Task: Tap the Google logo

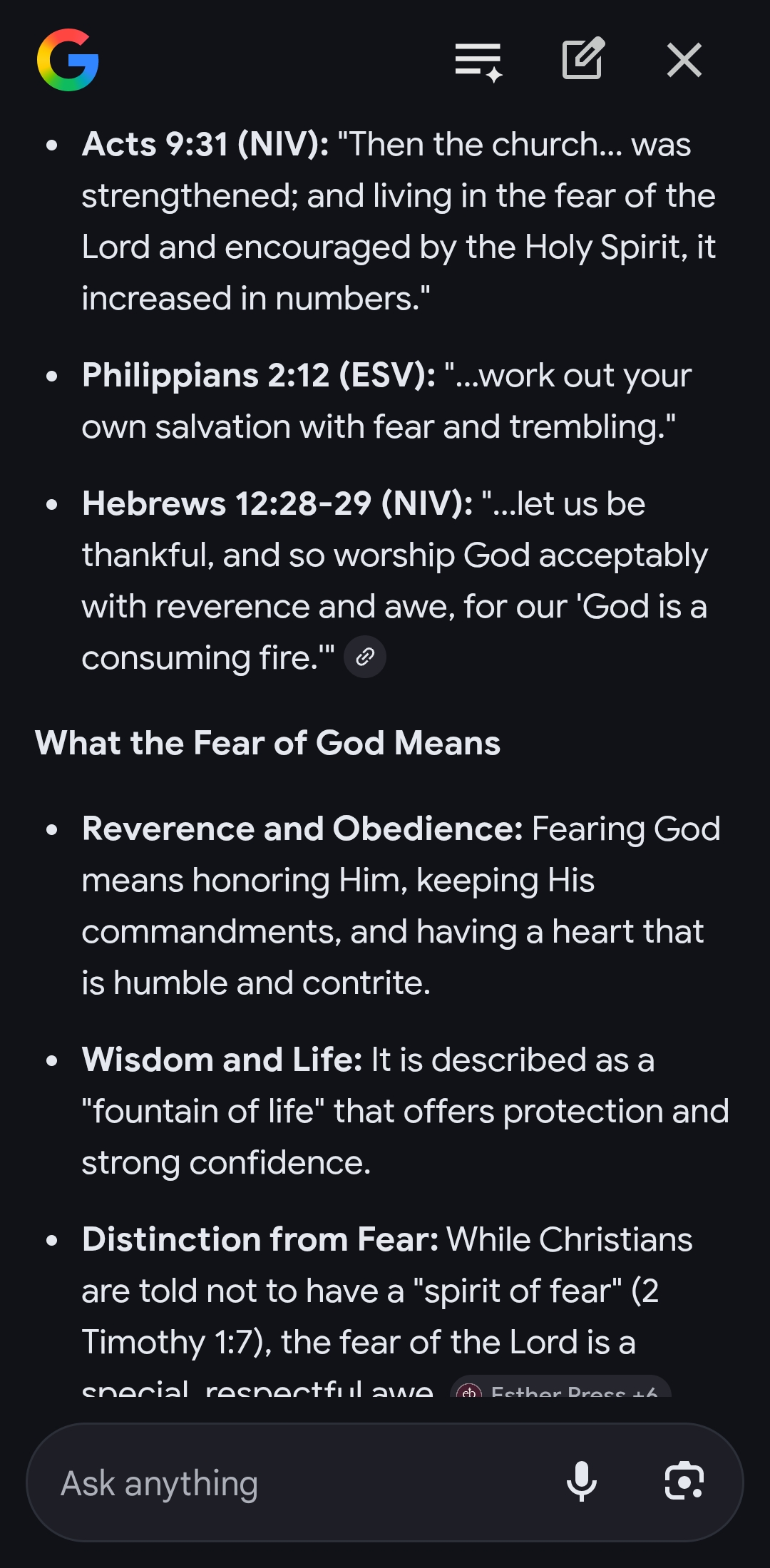Action: point(68,60)
